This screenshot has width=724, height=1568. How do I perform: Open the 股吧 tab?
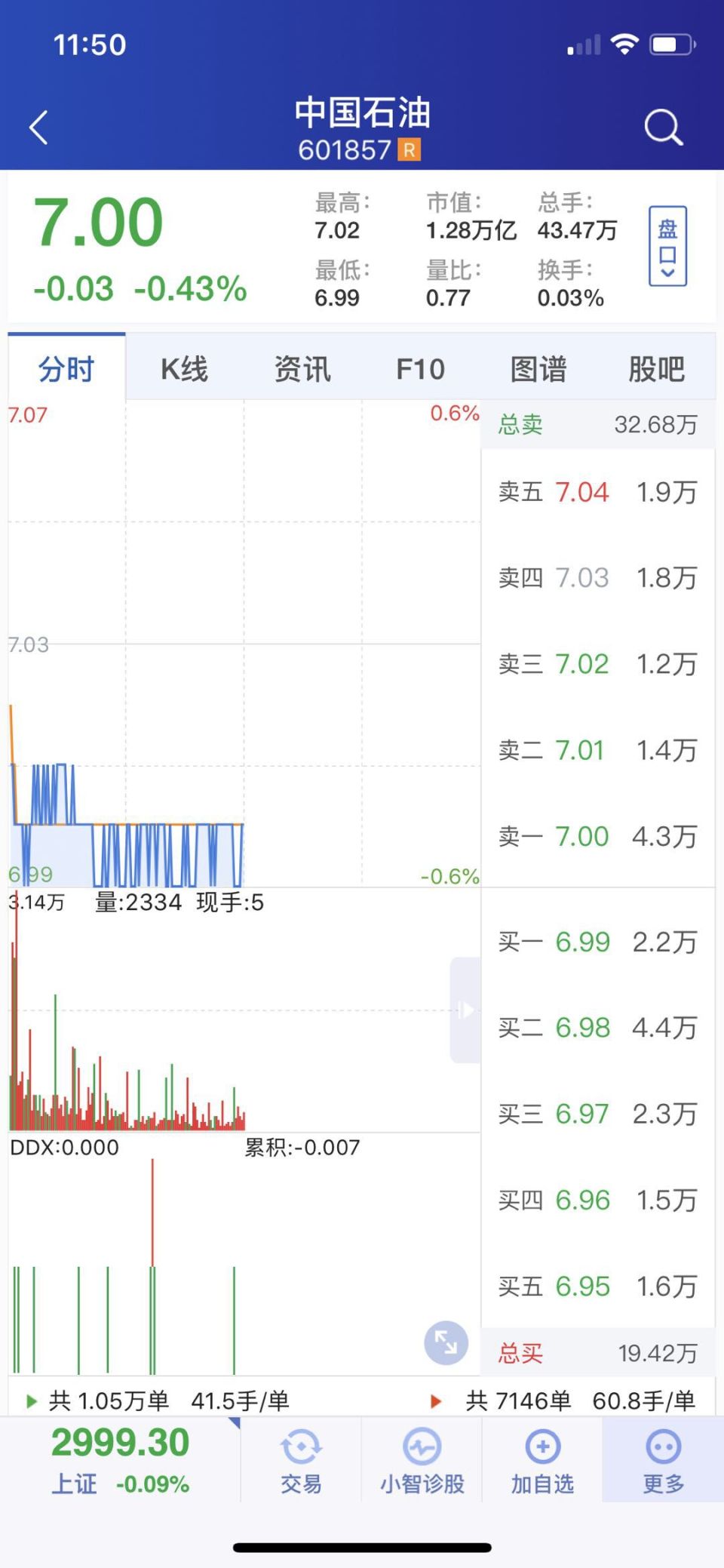click(x=656, y=369)
